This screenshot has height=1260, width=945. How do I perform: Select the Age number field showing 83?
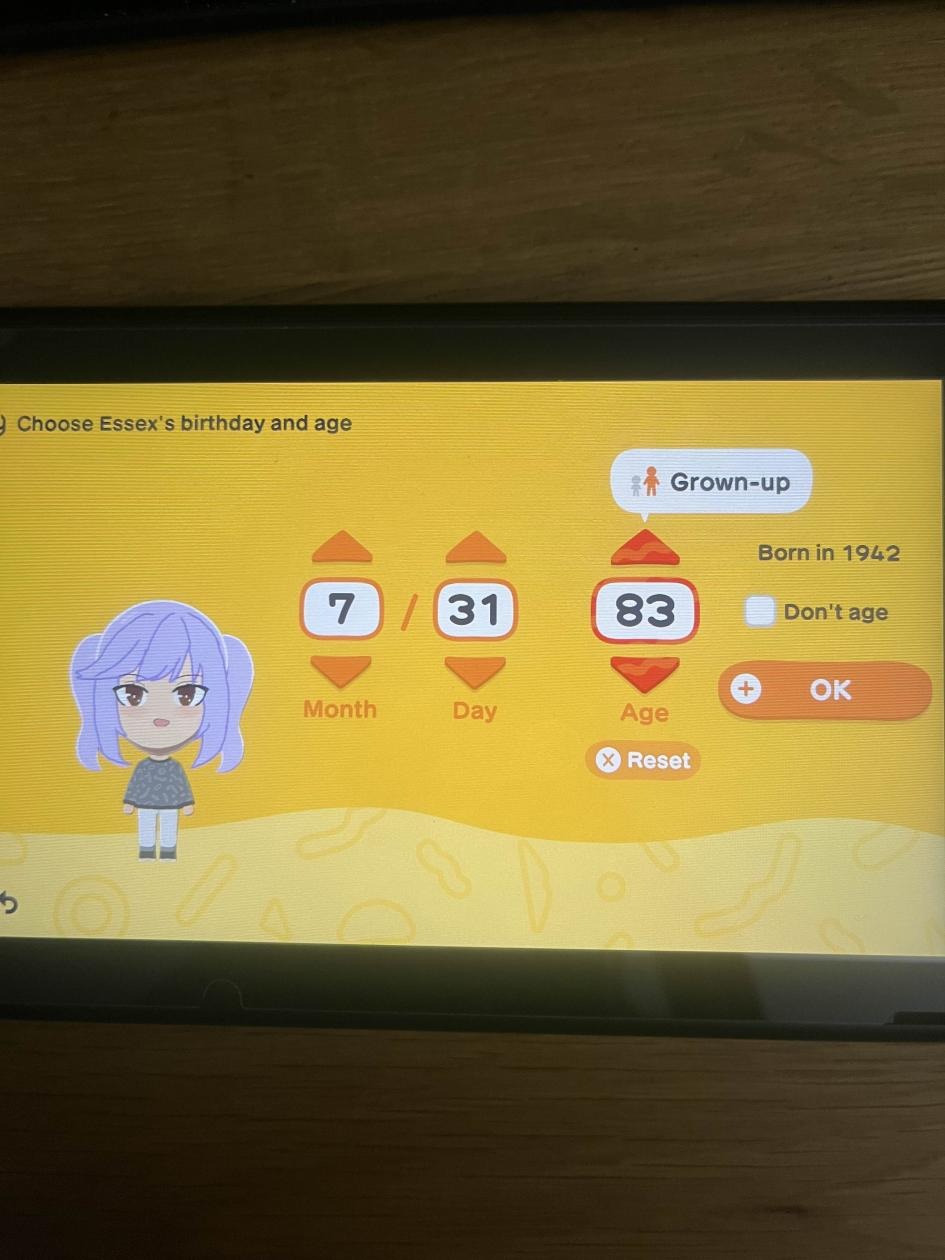[x=645, y=611]
